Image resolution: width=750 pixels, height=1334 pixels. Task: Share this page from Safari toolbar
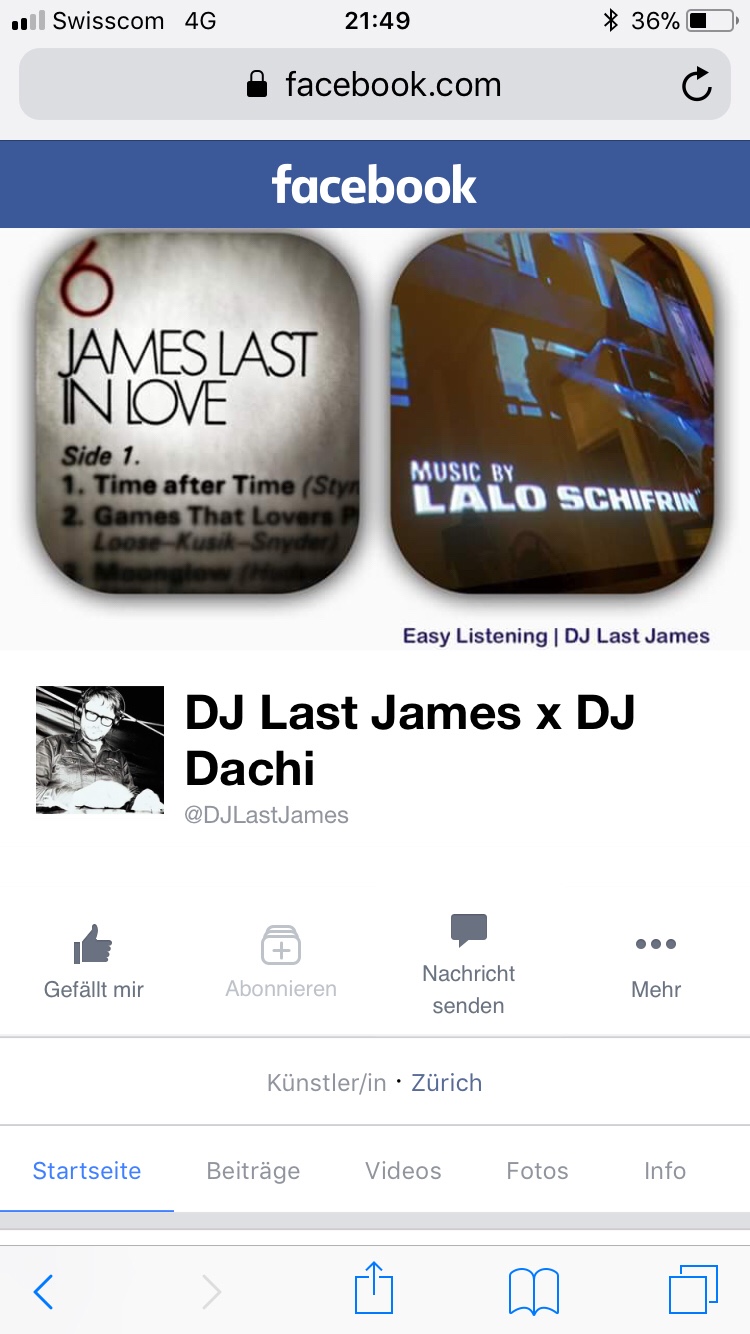pyautogui.click(x=375, y=1290)
